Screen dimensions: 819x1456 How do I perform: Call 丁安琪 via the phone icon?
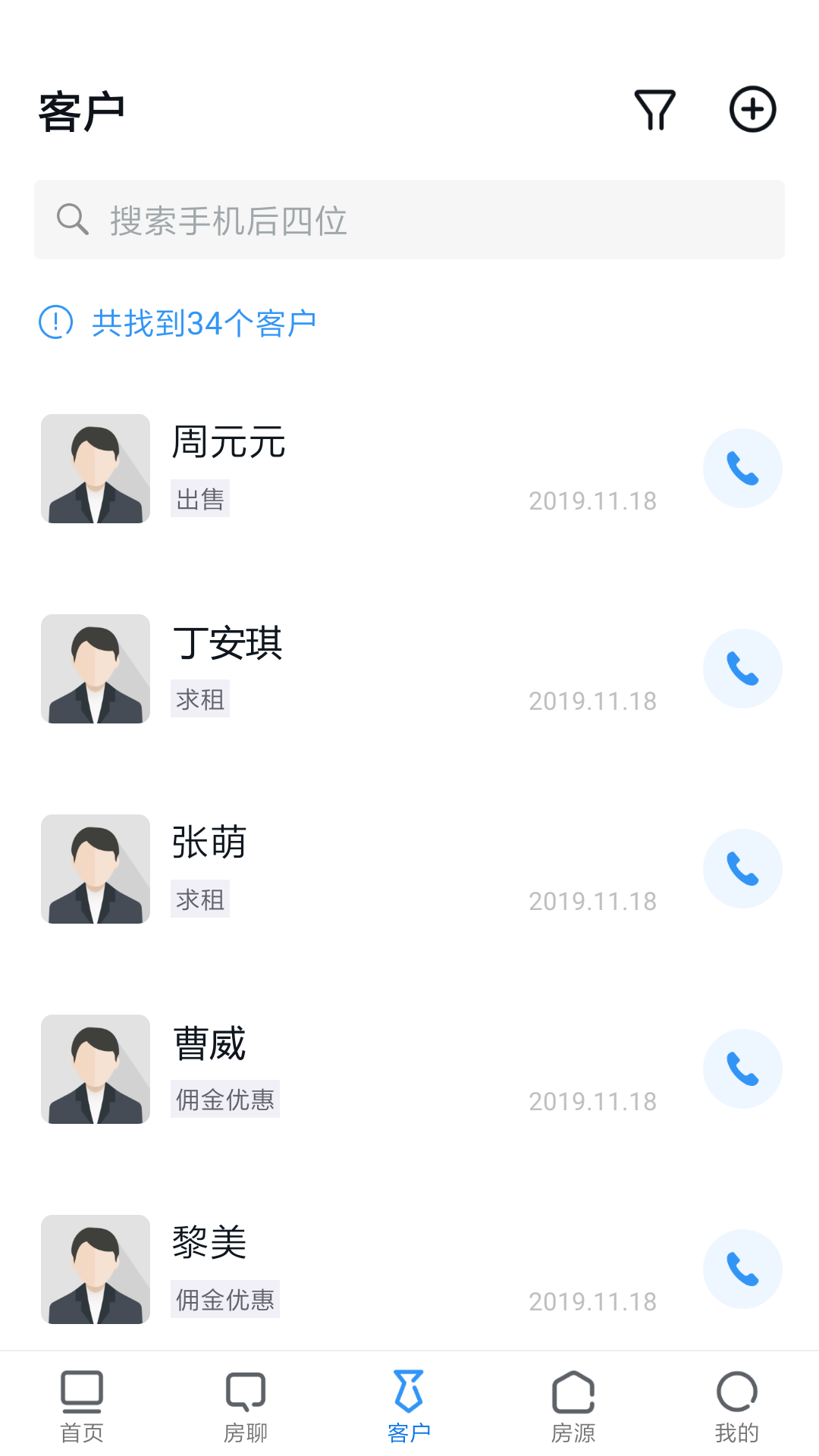pos(742,668)
